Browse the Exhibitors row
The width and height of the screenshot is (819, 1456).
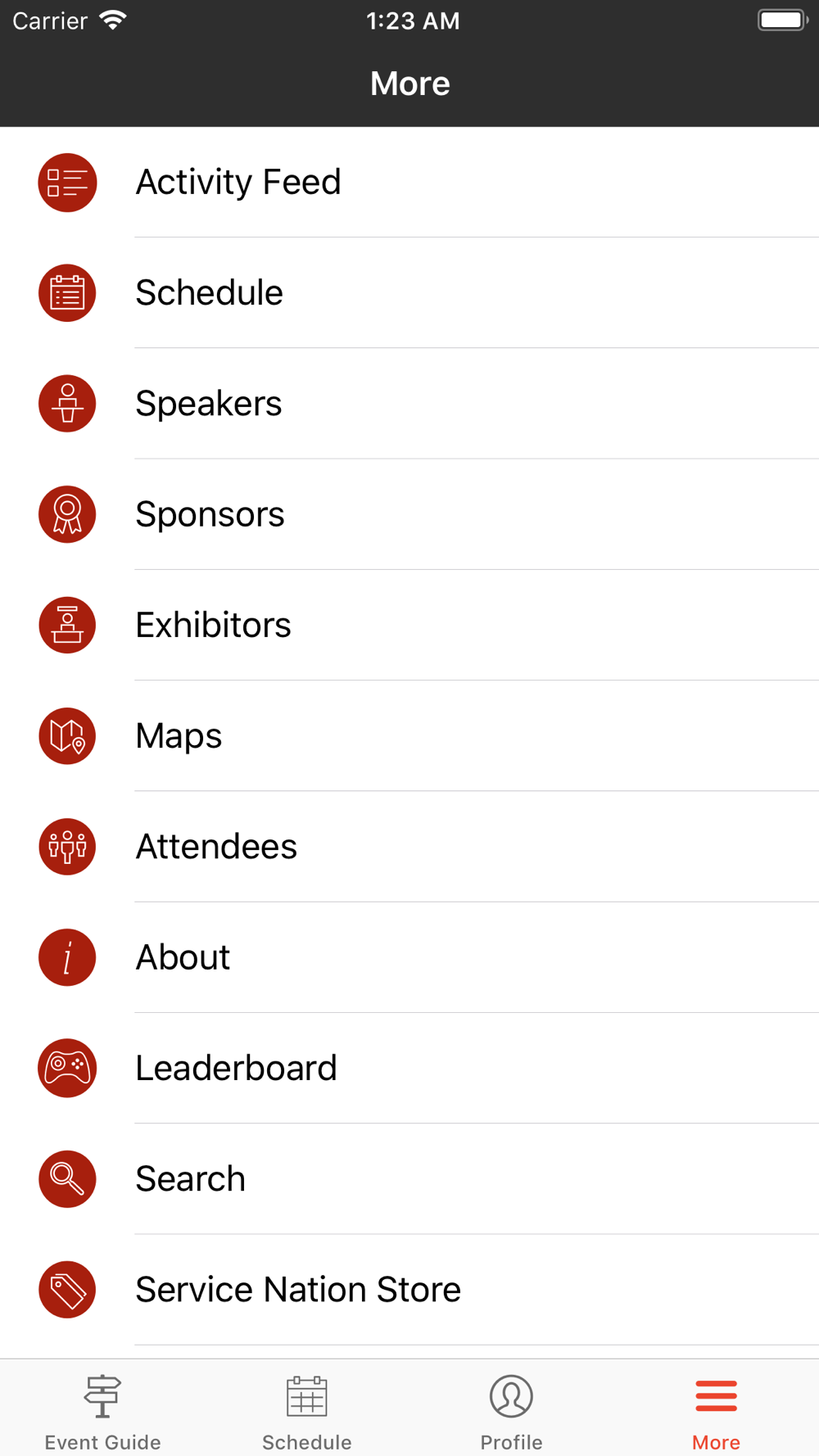pyautogui.click(x=409, y=625)
